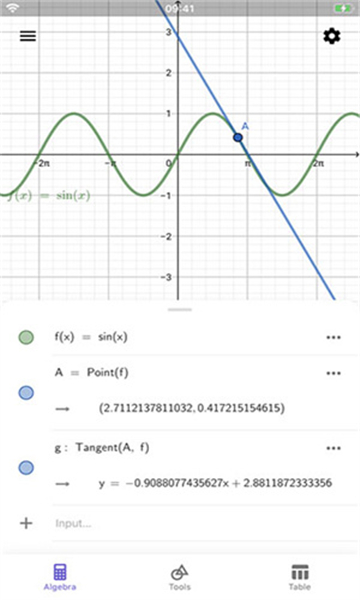Open the hamburger menu
The image size is (360, 600).
[28, 36]
